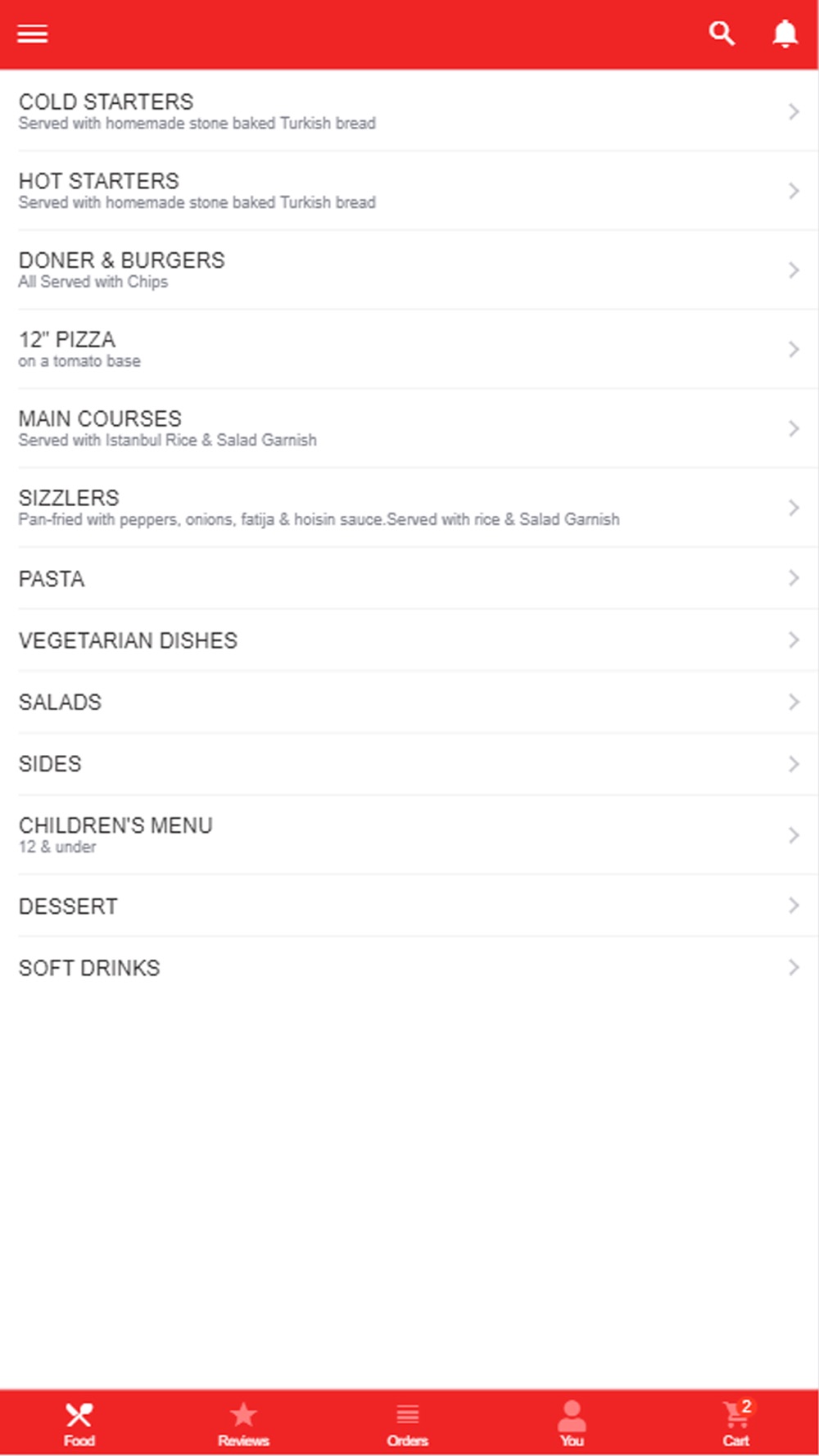Switch to the Reviews tab
Viewport: 819px width, 1456px height.
coord(243,1423)
